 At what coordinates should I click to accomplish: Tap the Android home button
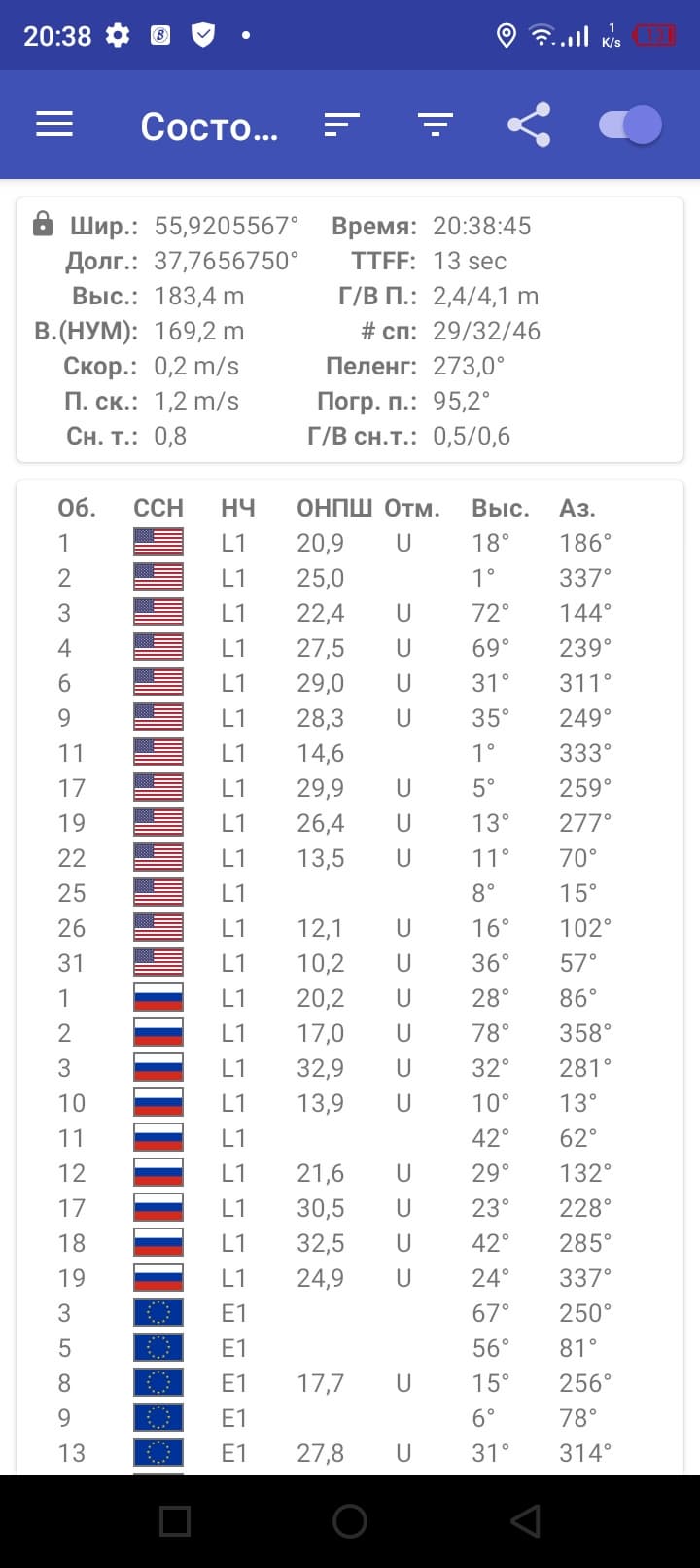350,1520
